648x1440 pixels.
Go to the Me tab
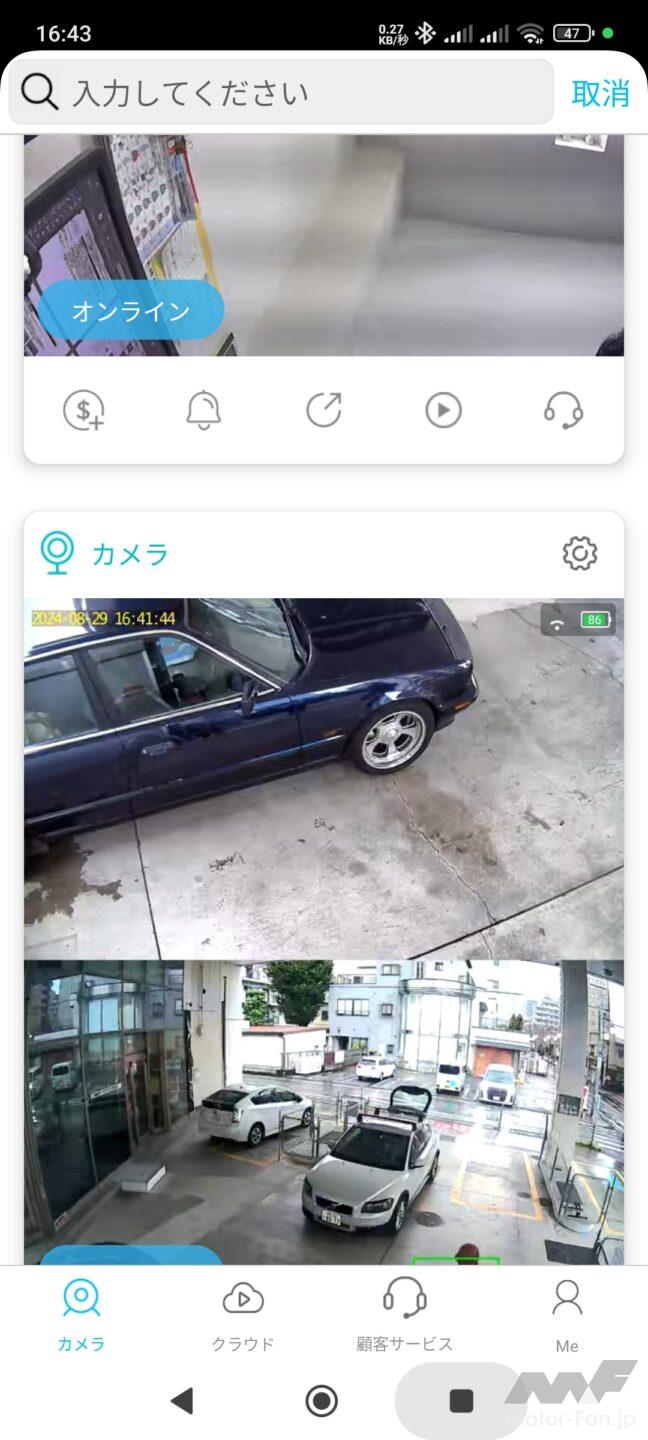(x=567, y=1315)
